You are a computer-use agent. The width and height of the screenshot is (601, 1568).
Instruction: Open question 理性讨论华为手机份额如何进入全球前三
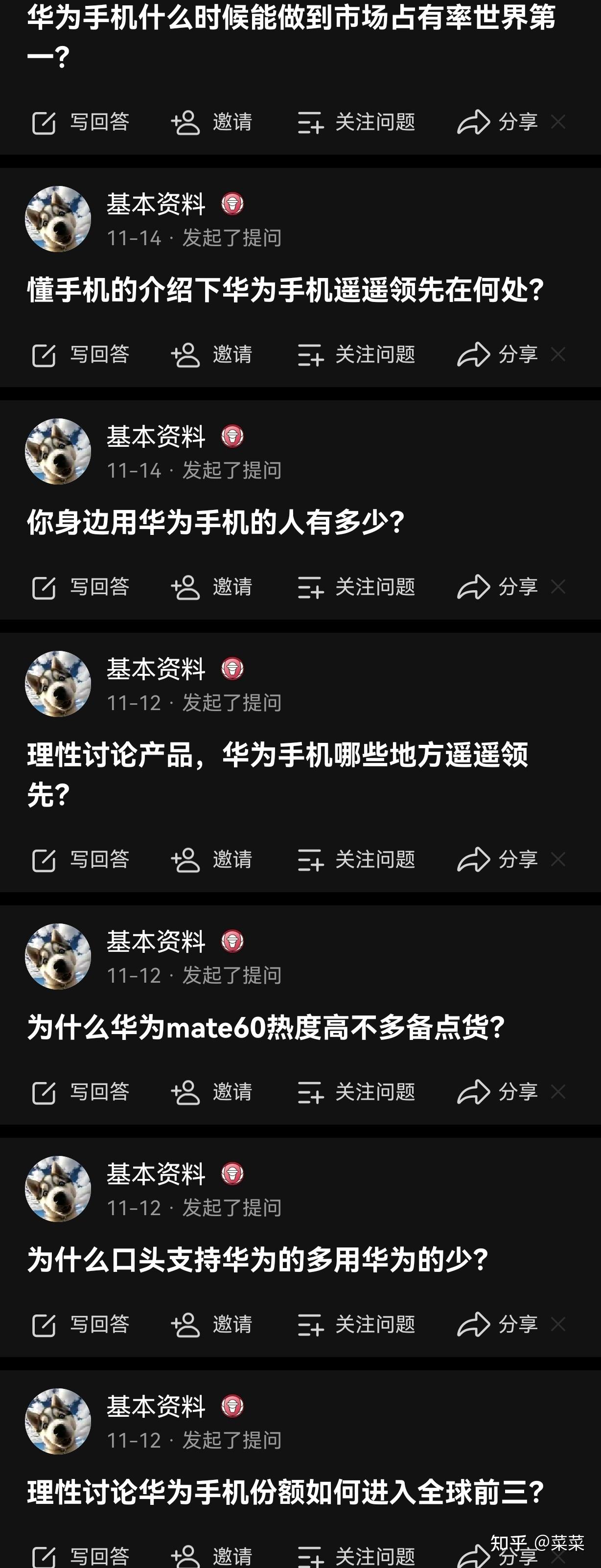click(x=285, y=1492)
